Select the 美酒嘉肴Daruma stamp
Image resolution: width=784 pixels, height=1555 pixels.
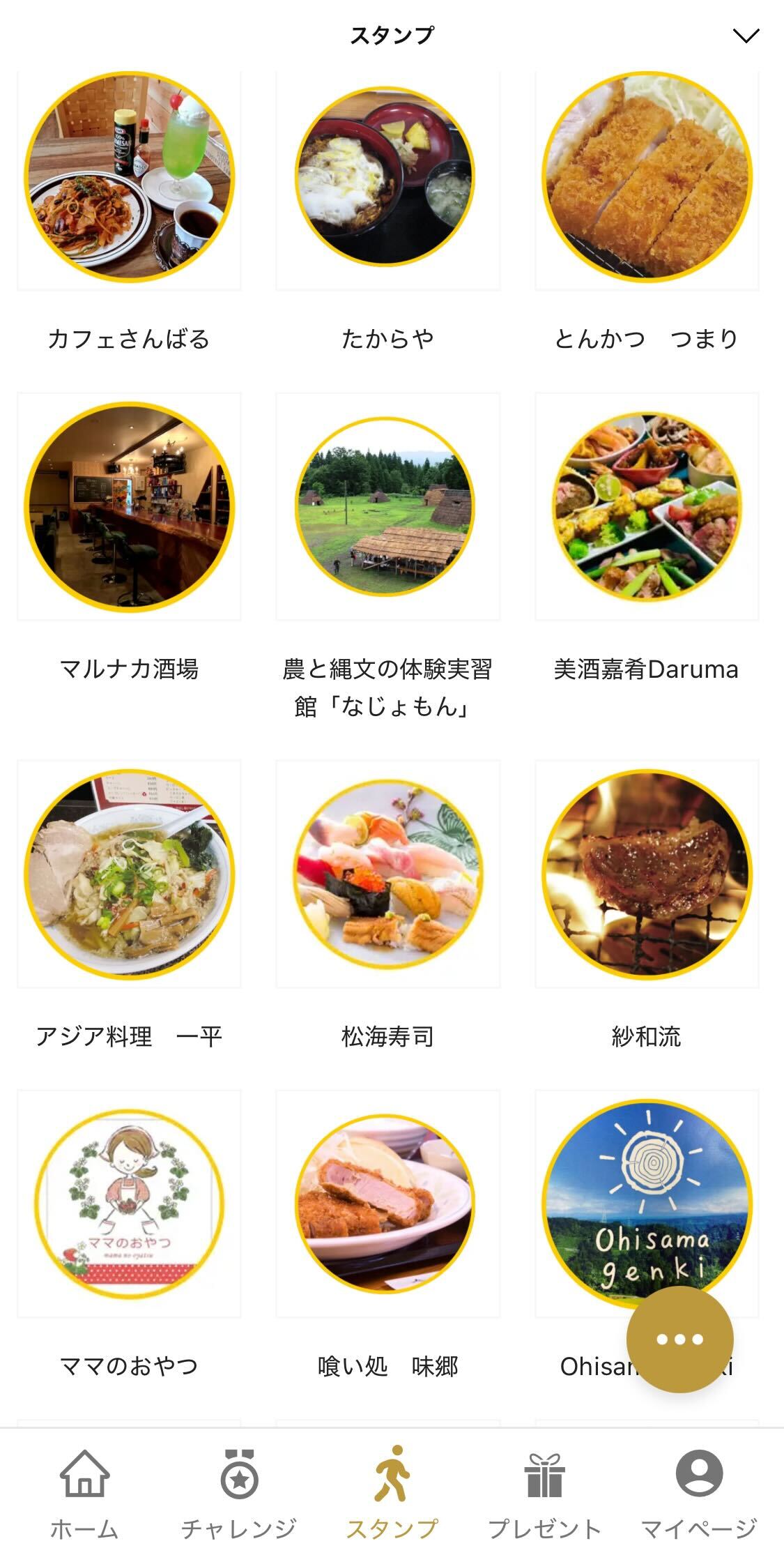pyautogui.click(x=647, y=507)
